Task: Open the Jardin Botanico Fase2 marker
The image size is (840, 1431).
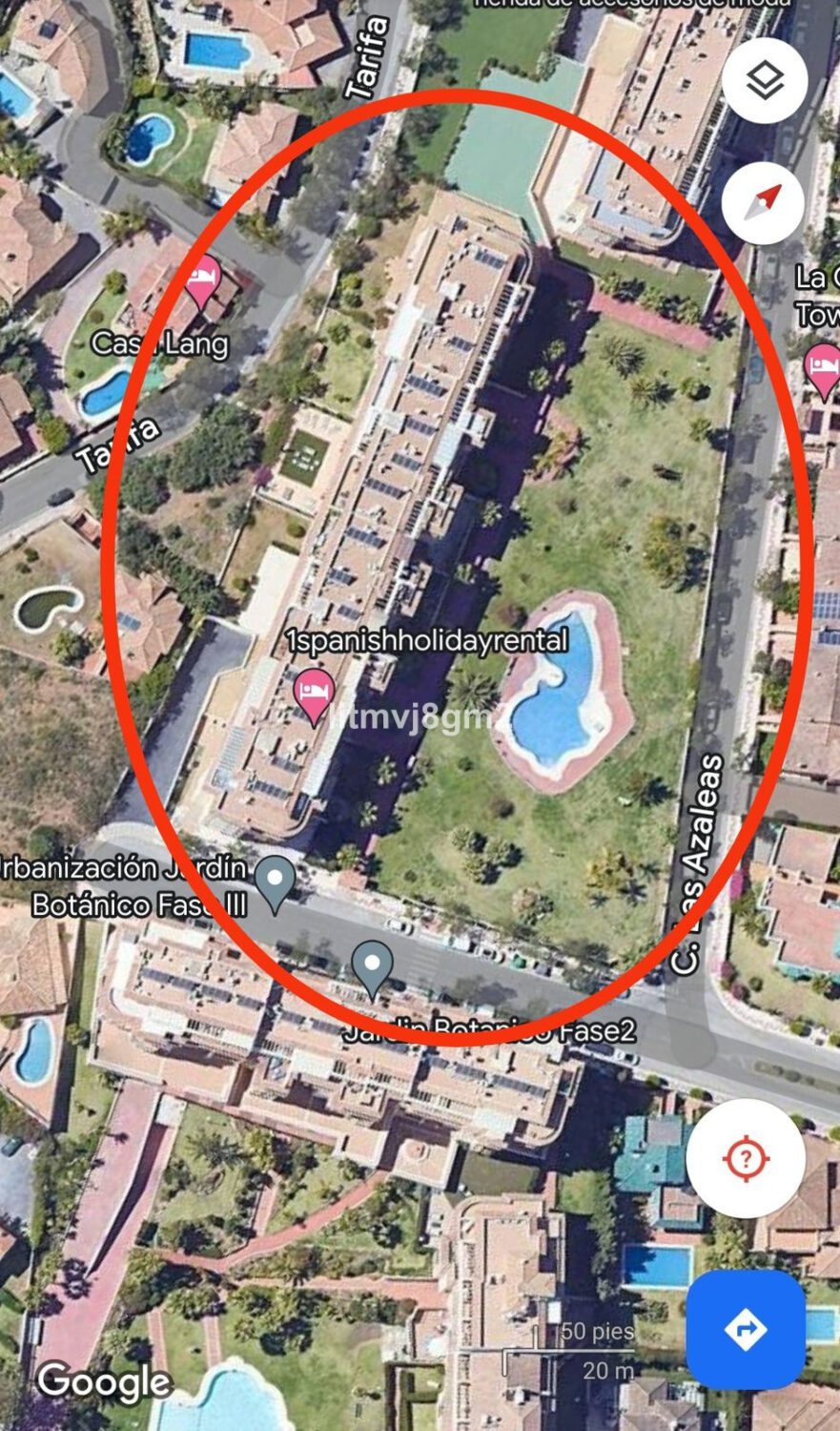Action: click(x=372, y=966)
